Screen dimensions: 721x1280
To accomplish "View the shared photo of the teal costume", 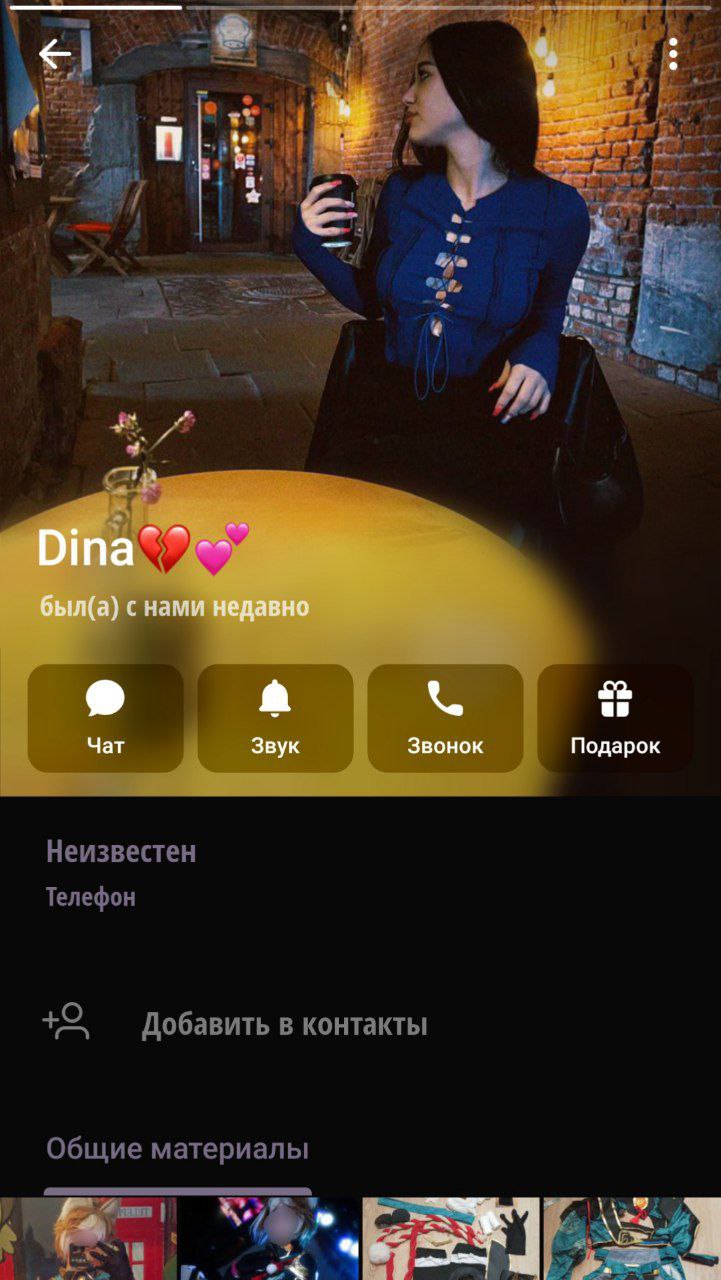I will coord(632,1240).
